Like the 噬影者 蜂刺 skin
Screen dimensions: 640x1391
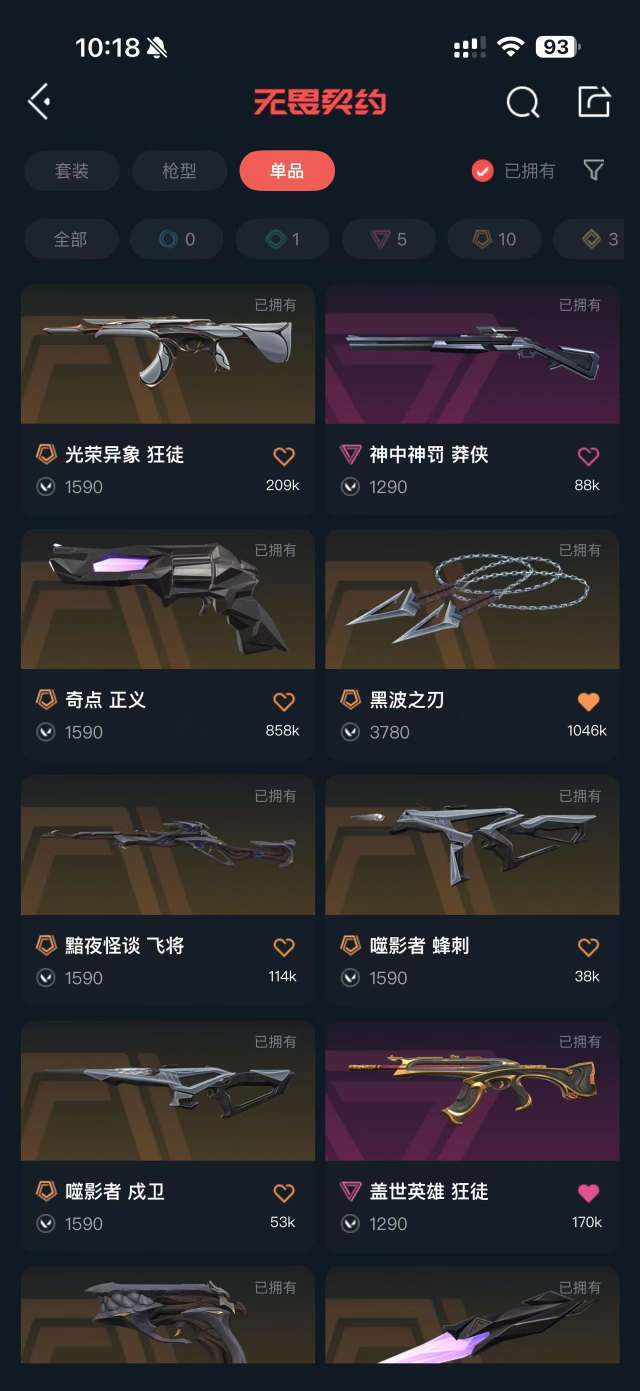coord(589,947)
